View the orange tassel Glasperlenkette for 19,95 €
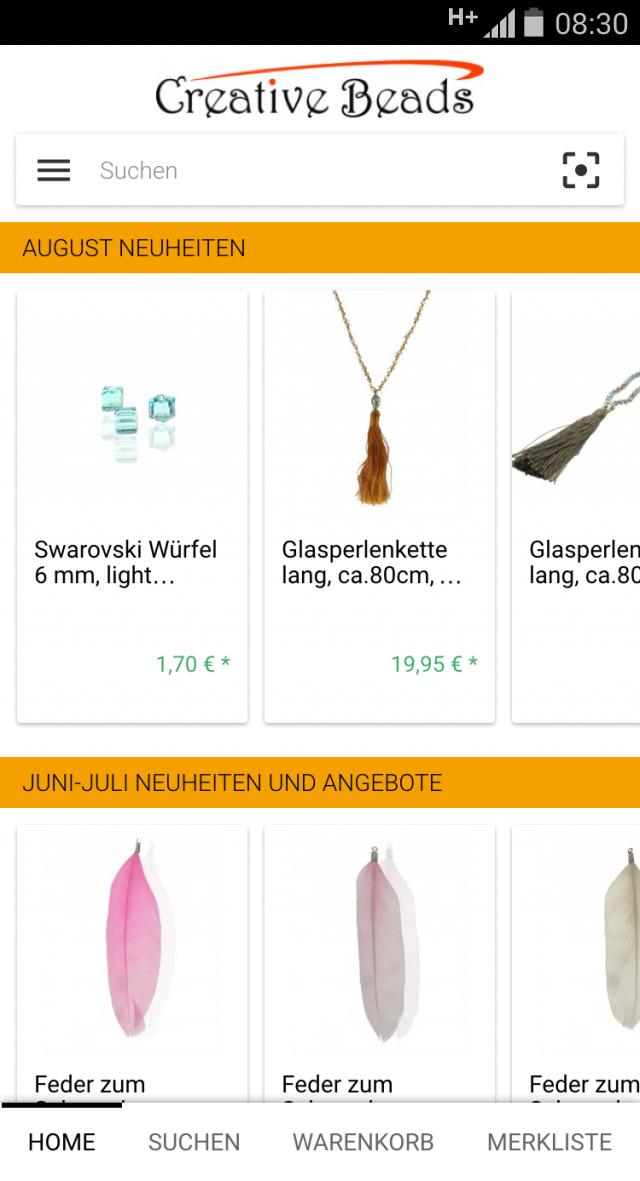 click(x=379, y=506)
